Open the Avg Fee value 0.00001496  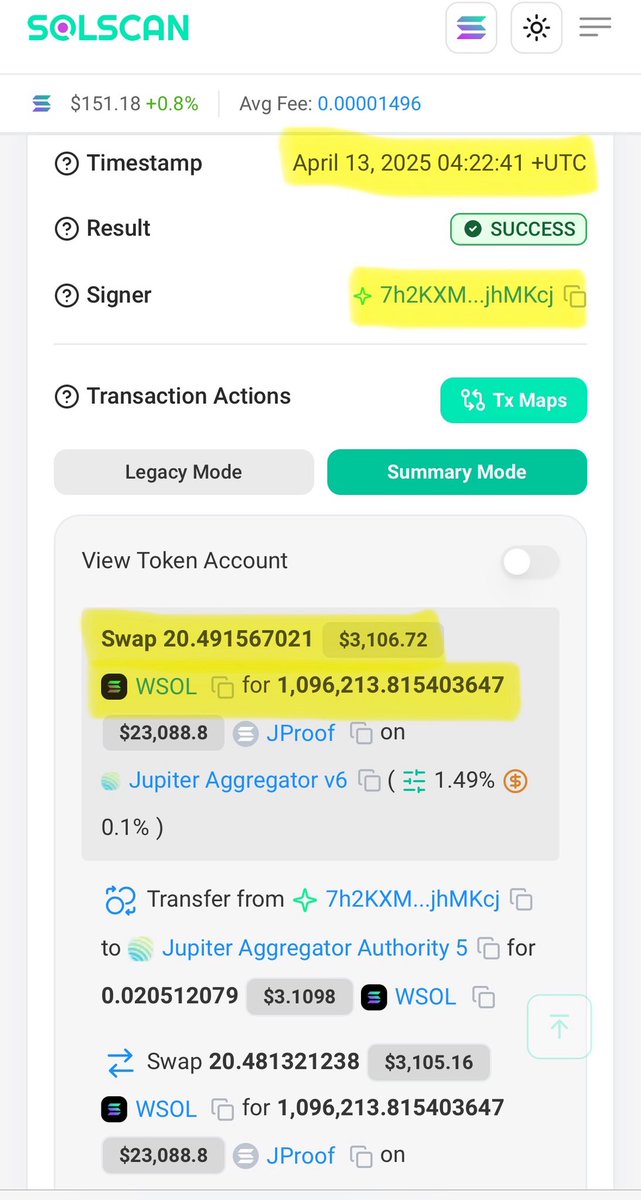point(369,103)
